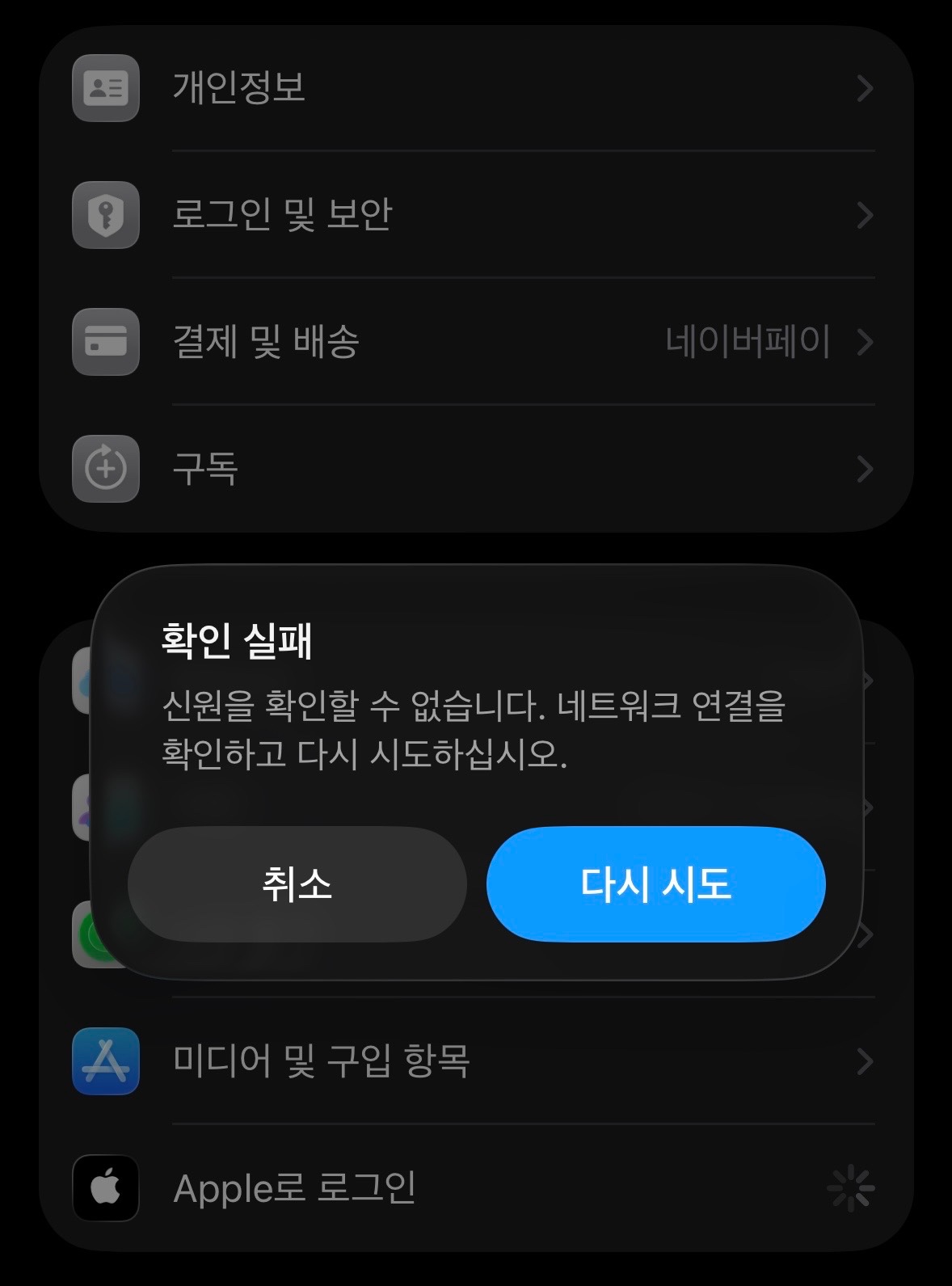Open 로그인 및 보안 row
The image size is (952, 1286).
tap(475, 214)
